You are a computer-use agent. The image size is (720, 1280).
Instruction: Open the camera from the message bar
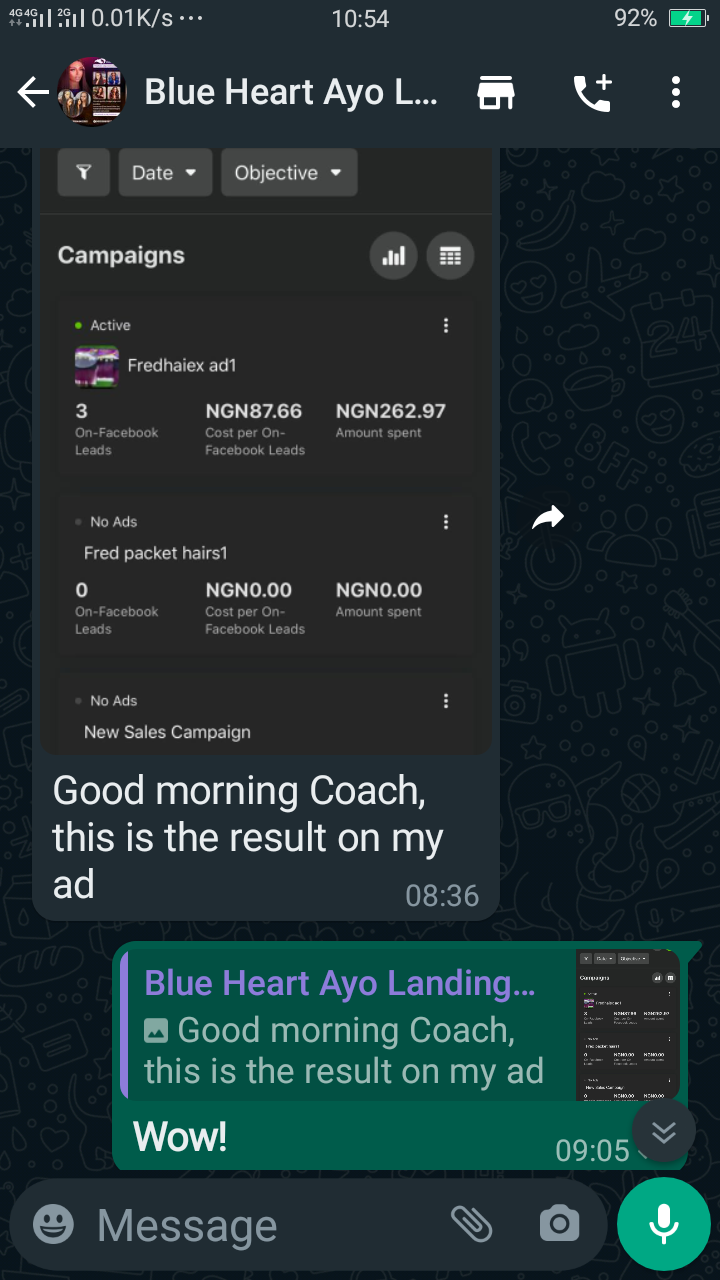pyautogui.click(x=559, y=1224)
